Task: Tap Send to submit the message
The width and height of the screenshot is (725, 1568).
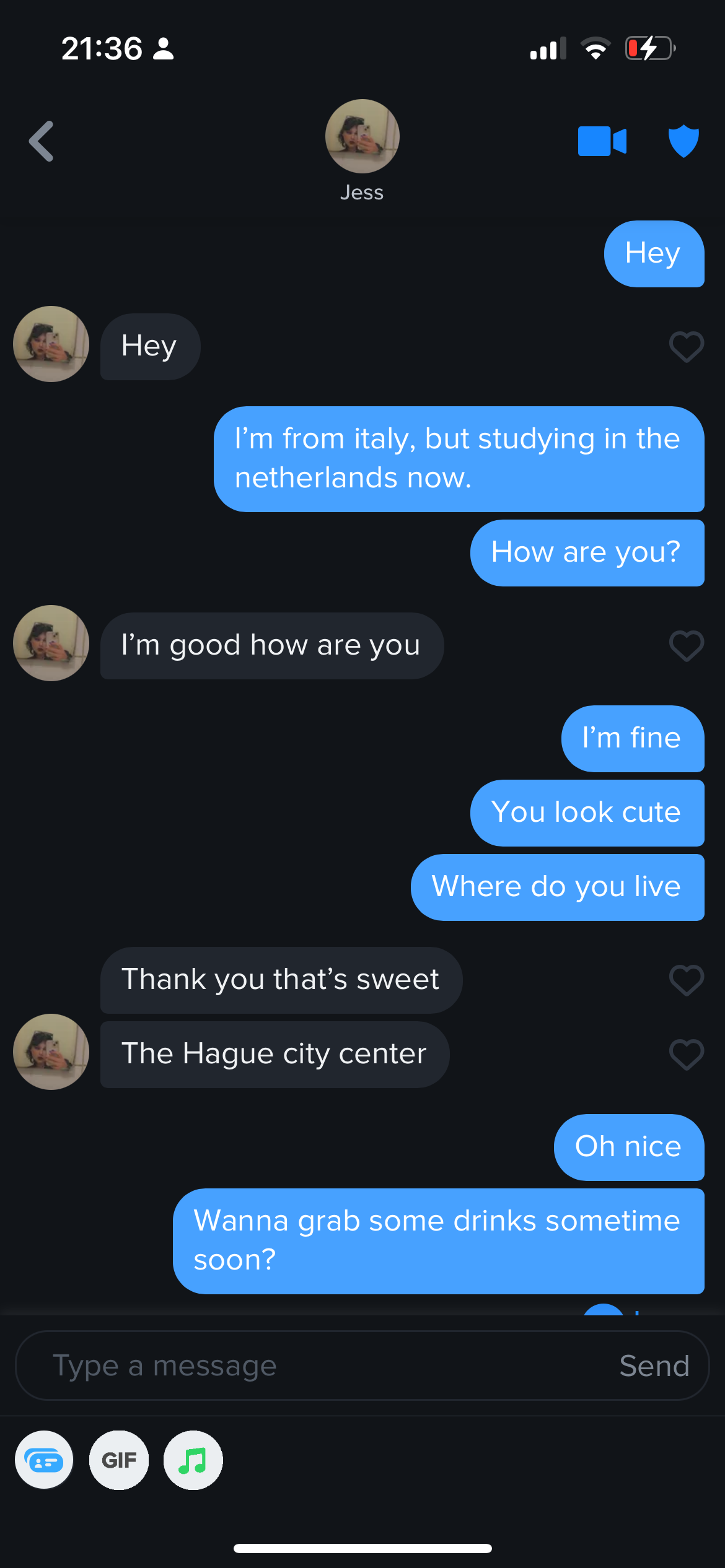Action: (654, 1365)
